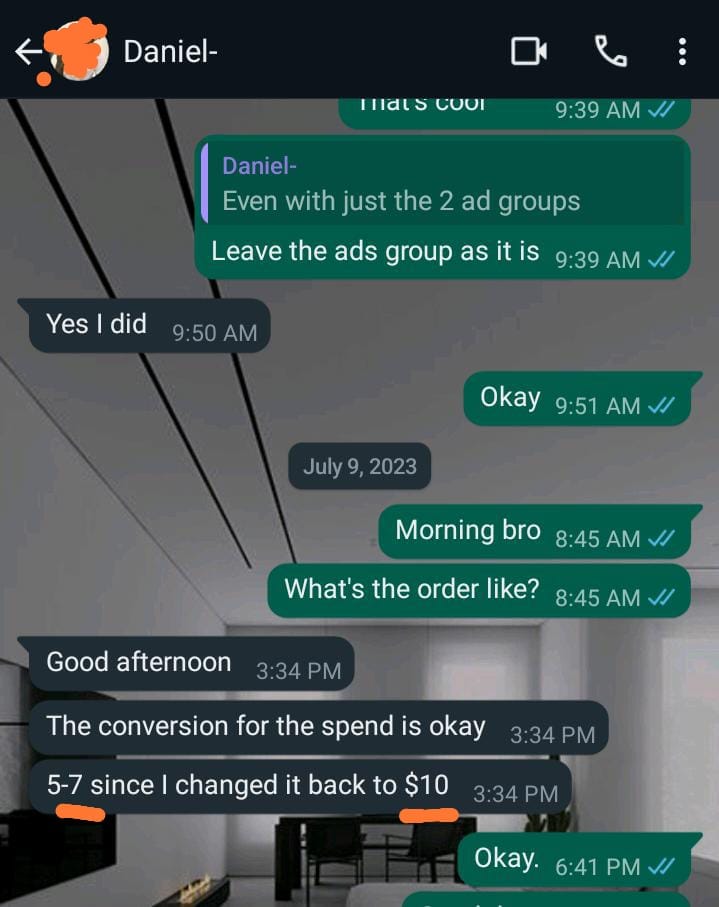Screen dimensions: 719x907
Task: Jump to quoted message about 2 ad groups
Action: [x=442, y=185]
